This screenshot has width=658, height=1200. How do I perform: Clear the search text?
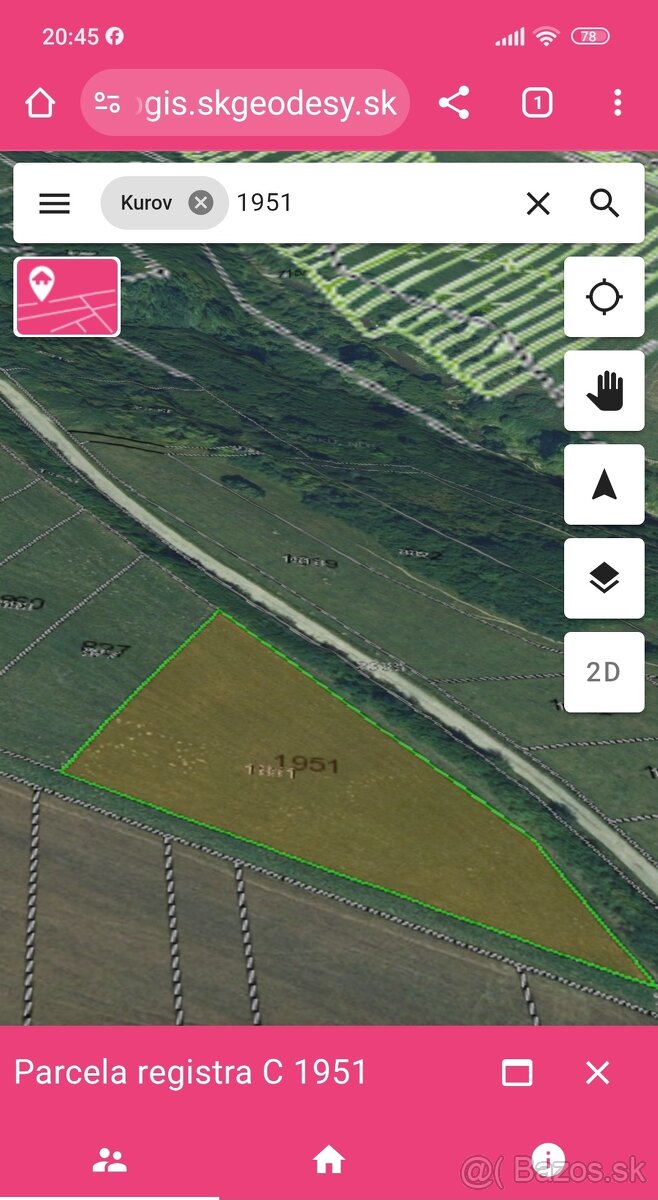coord(538,203)
